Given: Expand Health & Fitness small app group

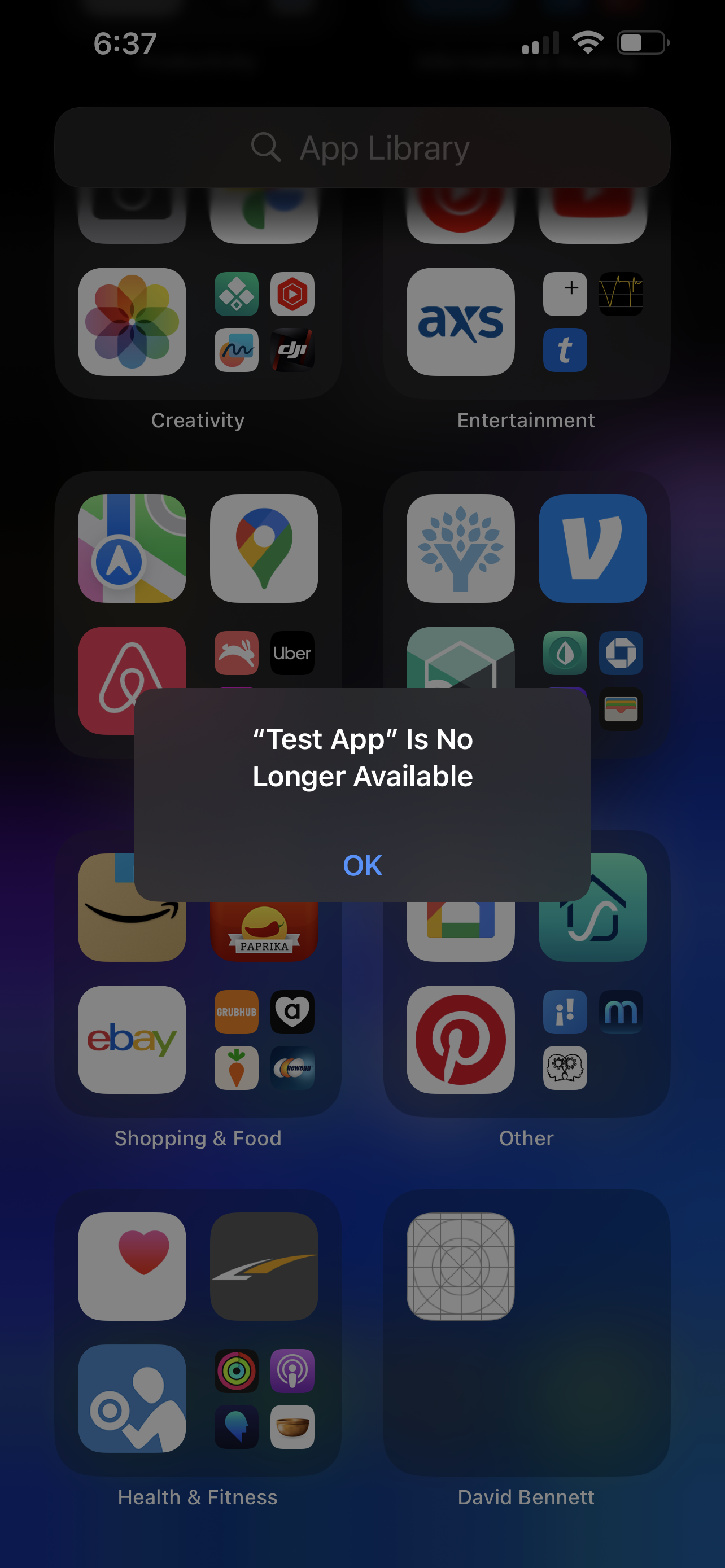Looking at the screenshot, I should (x=264, y=1398).
